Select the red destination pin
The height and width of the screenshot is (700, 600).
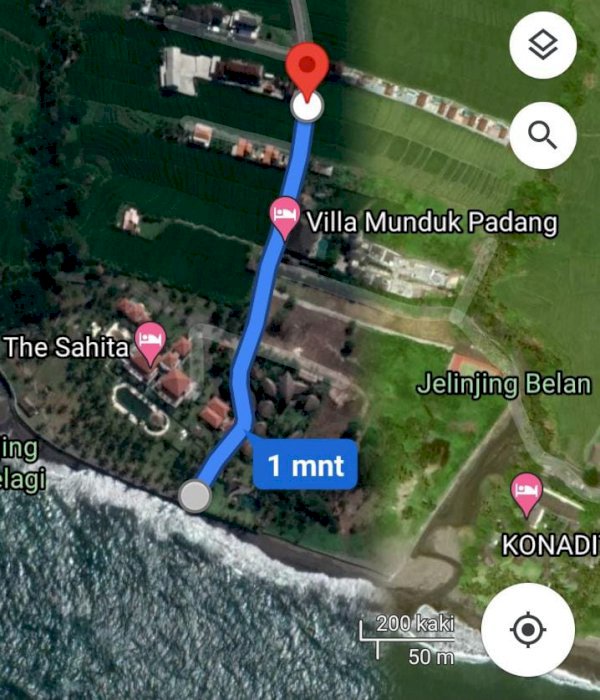click(x=306, y=72)
